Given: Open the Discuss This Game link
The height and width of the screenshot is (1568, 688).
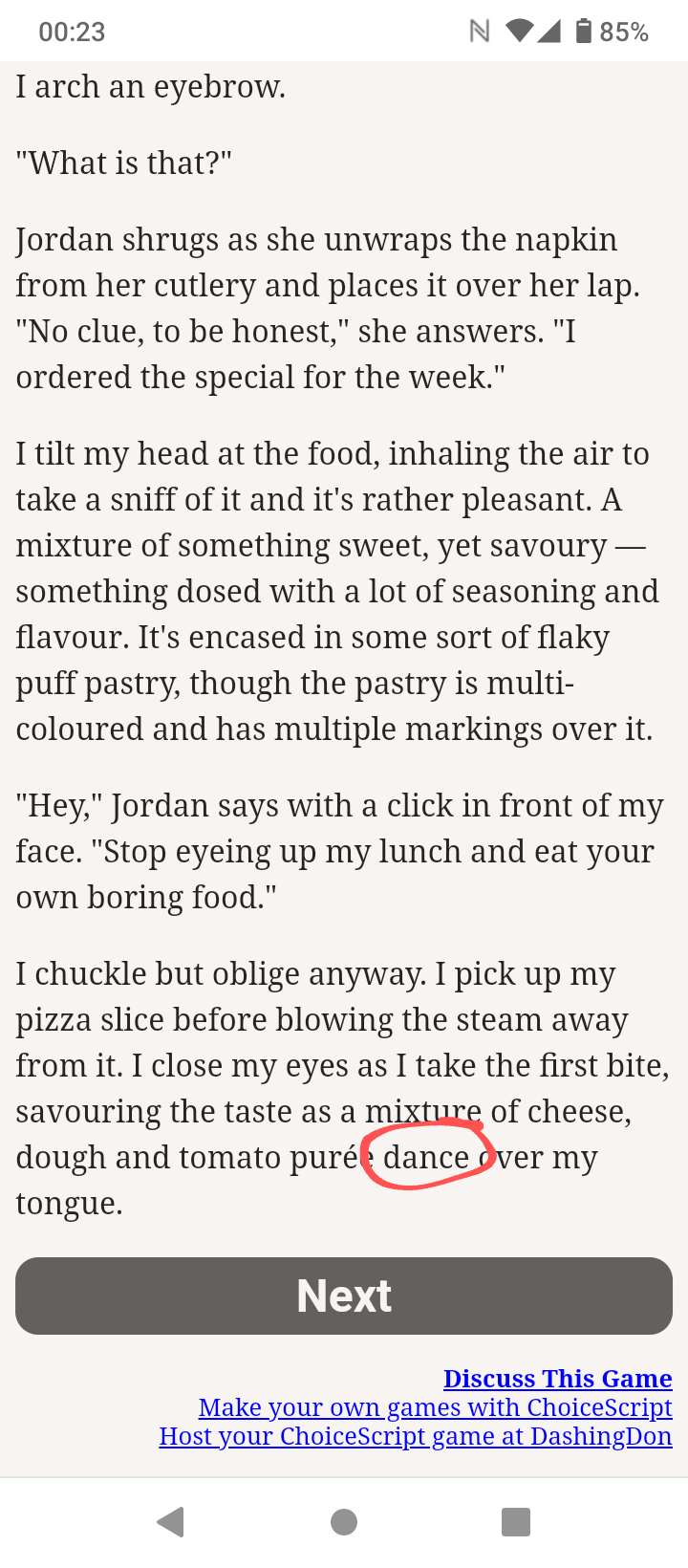Looking at the screenshot, I should [558, 1379].
